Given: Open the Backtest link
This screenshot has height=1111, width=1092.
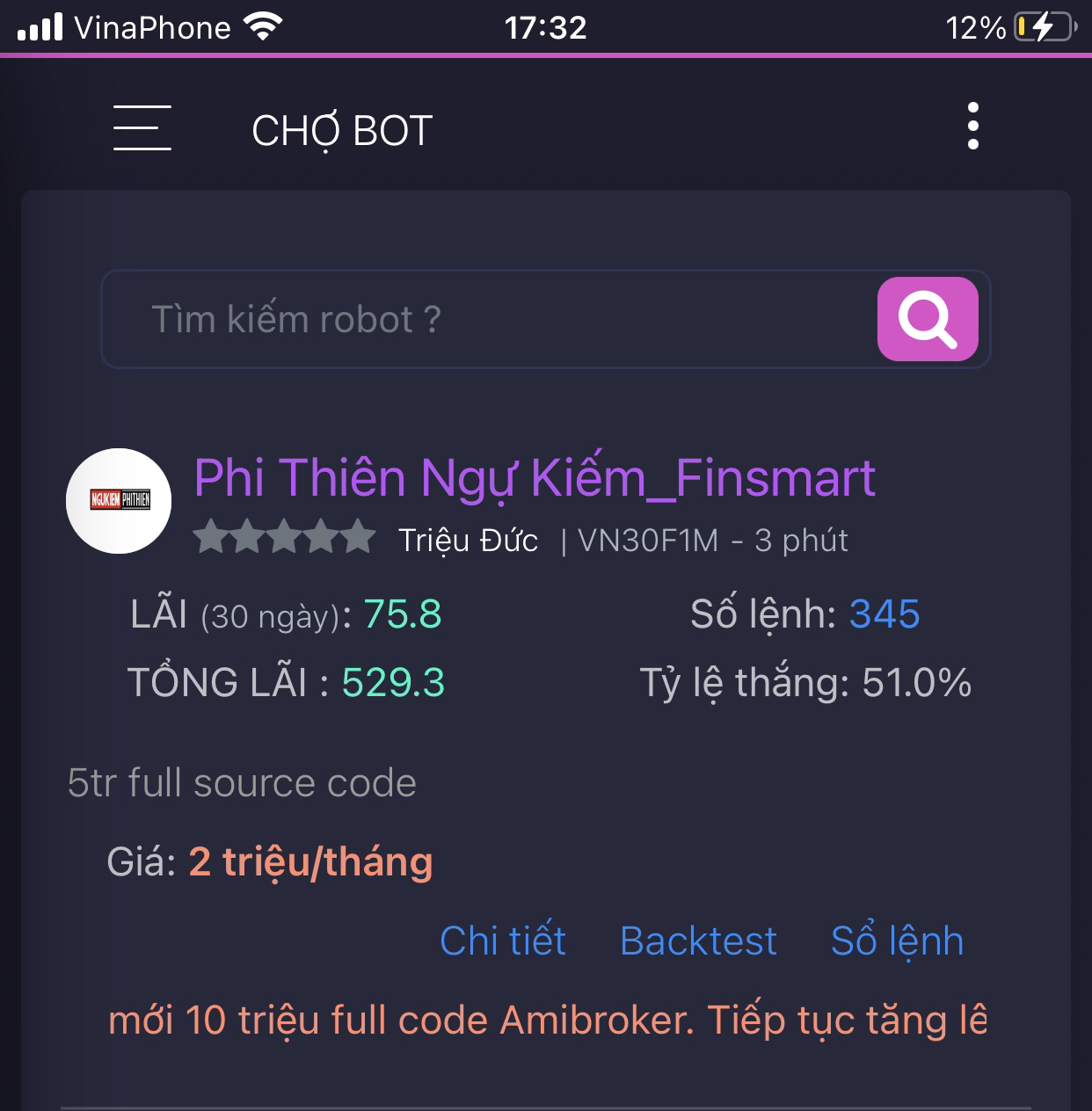Looking at the screenshot, I should tap(697, 940).
